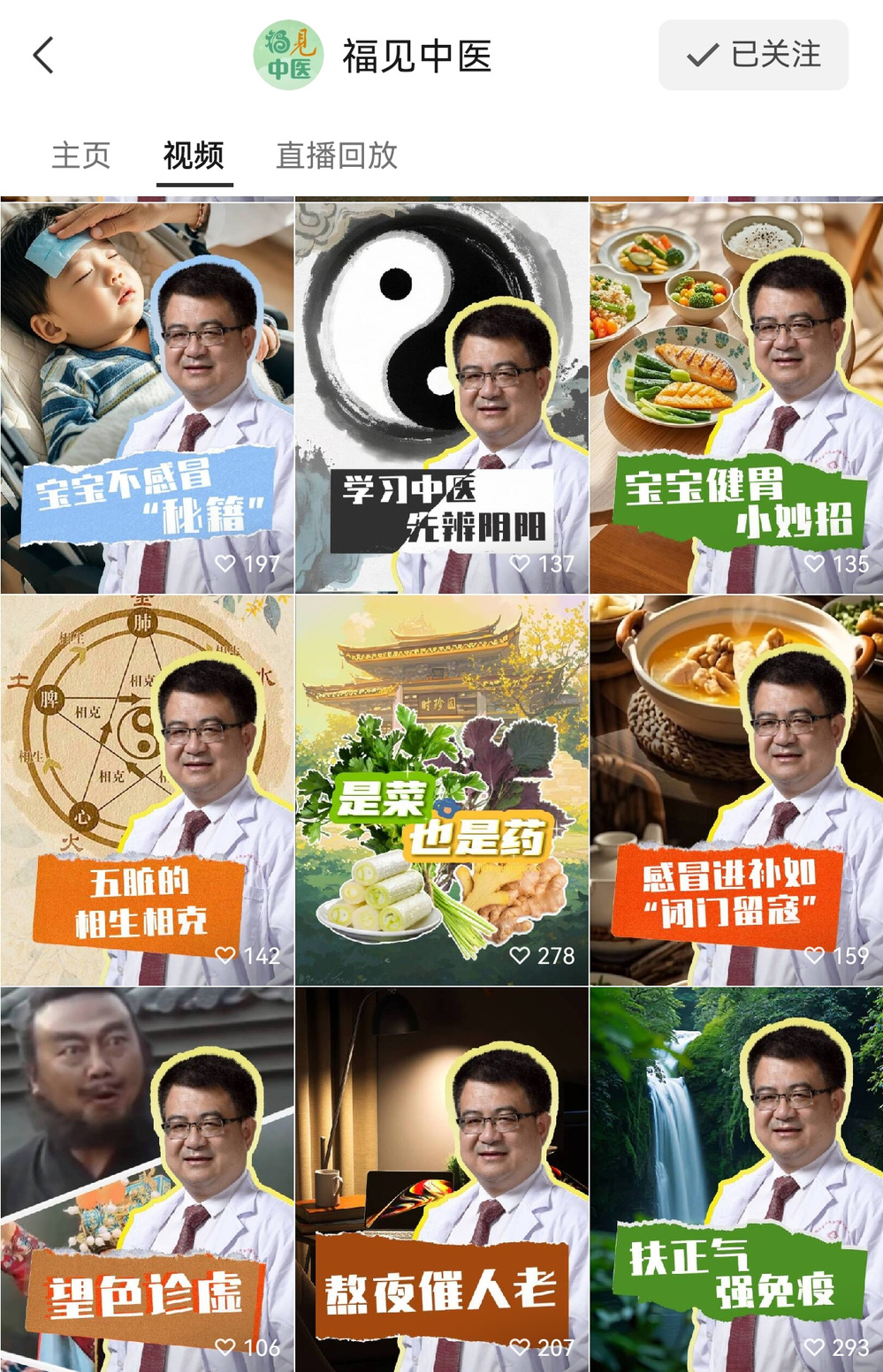Open the 是菜也是药 video

(441, 791)
